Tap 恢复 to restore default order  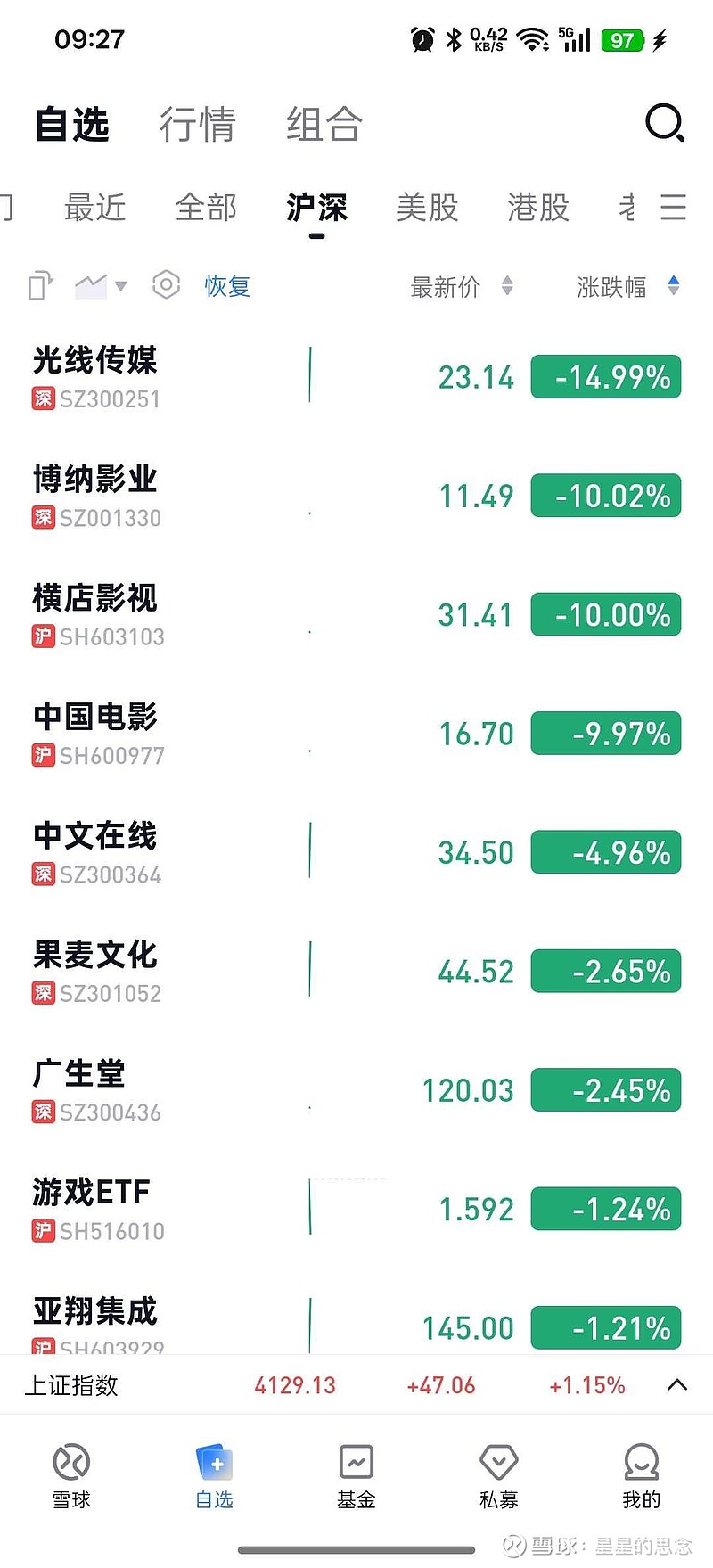point(227,286)
